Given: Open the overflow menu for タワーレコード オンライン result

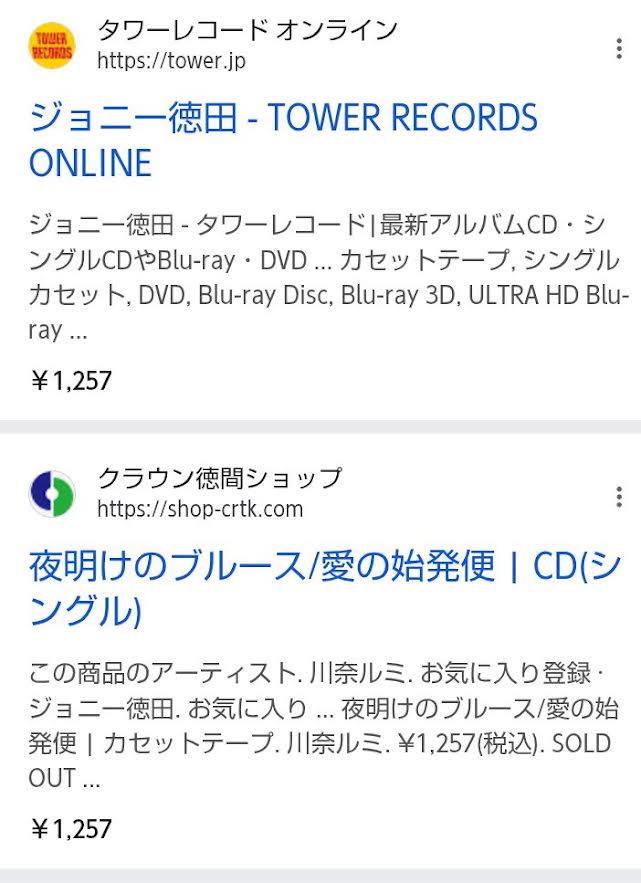Looking at the screenshot, I should click(619, 48).
